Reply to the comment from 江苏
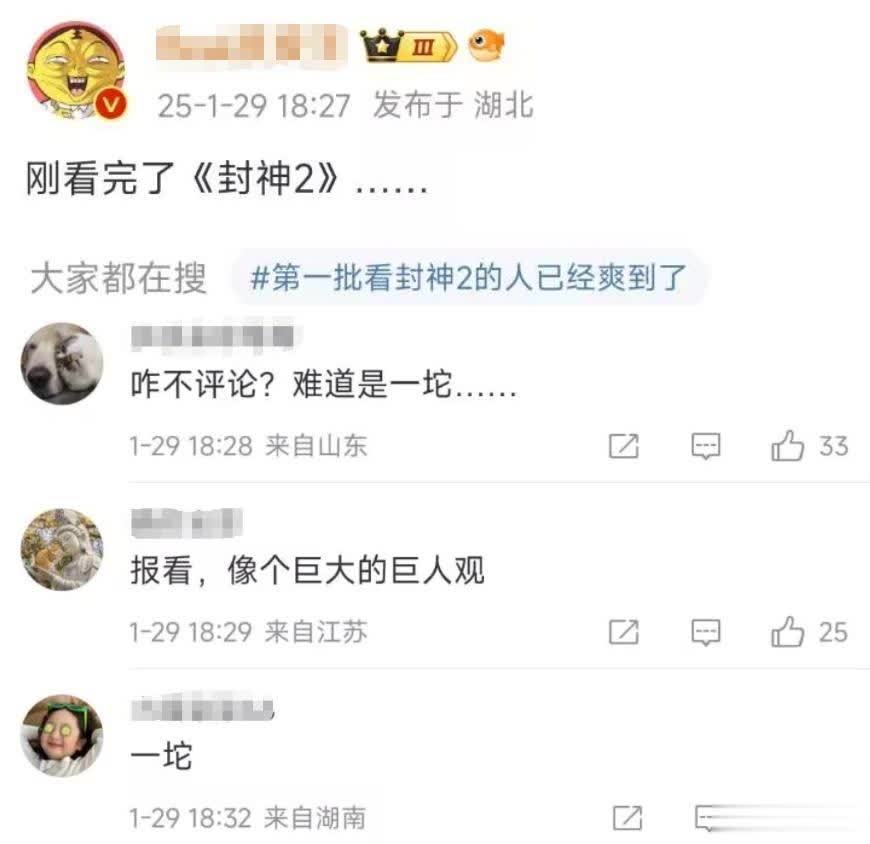This screenshot has width=870, height=844. click(x=706, y=632)
